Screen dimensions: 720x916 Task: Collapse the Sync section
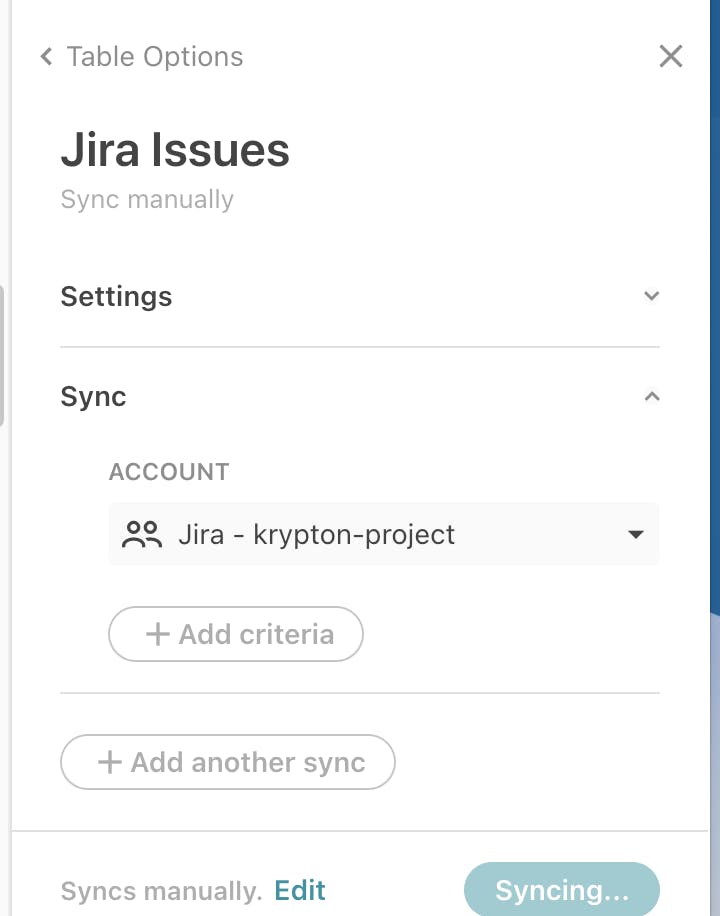[x=651, y=397]
